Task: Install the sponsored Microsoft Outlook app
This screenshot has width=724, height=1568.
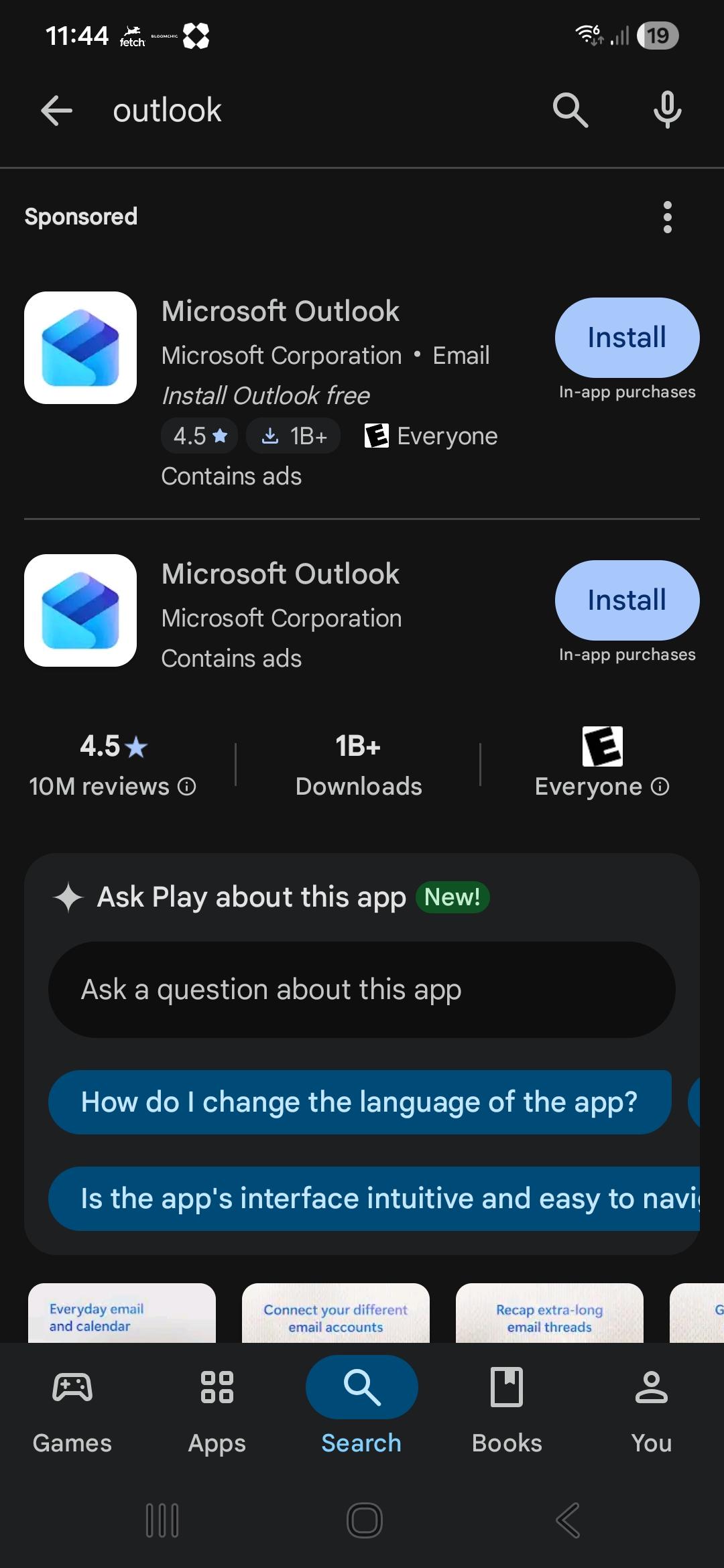Action: tap(627, 338)
